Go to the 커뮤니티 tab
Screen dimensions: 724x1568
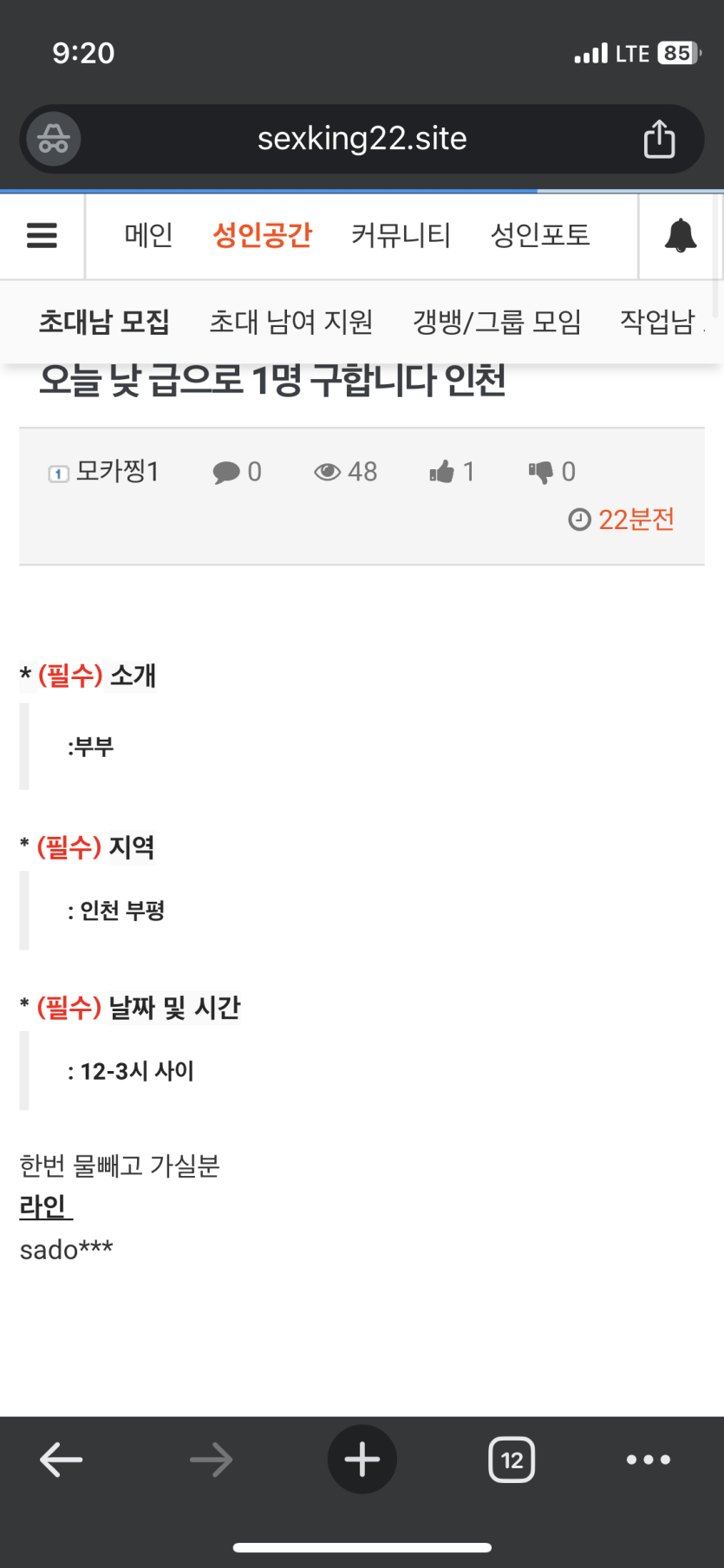point(401,235)
